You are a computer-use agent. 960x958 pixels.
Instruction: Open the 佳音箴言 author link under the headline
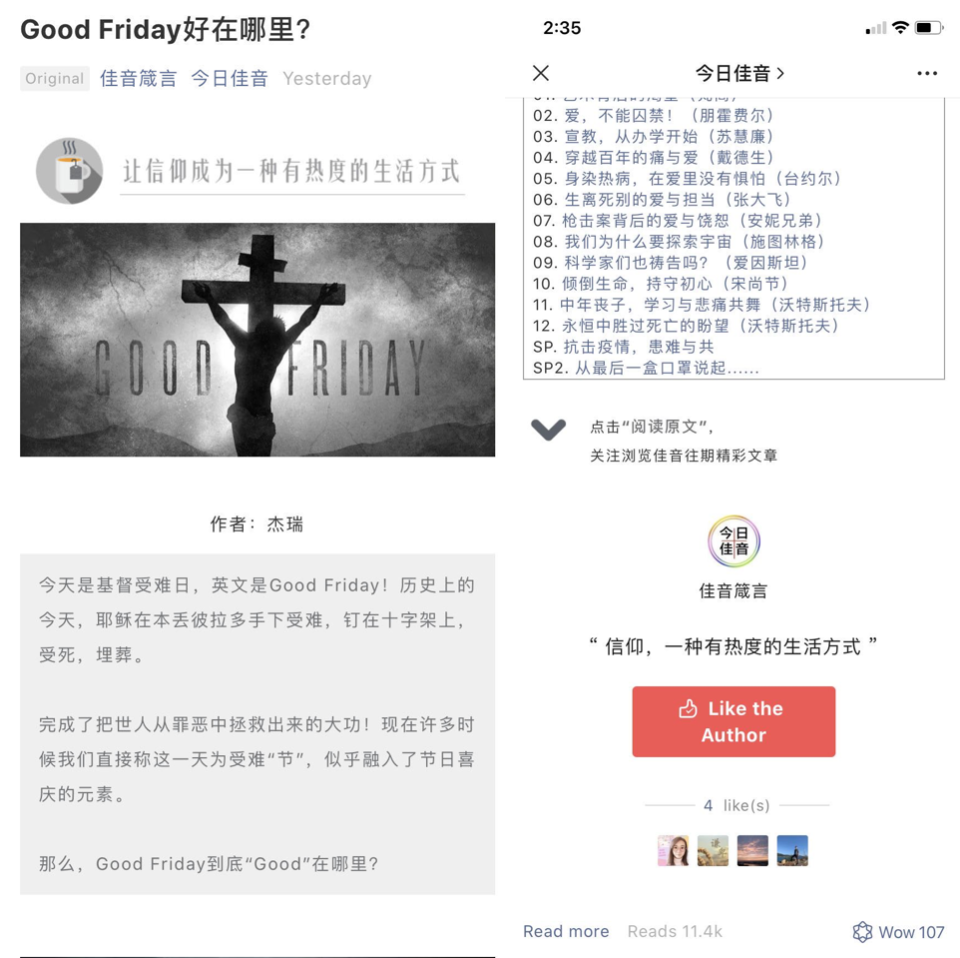tap(138, 78)
